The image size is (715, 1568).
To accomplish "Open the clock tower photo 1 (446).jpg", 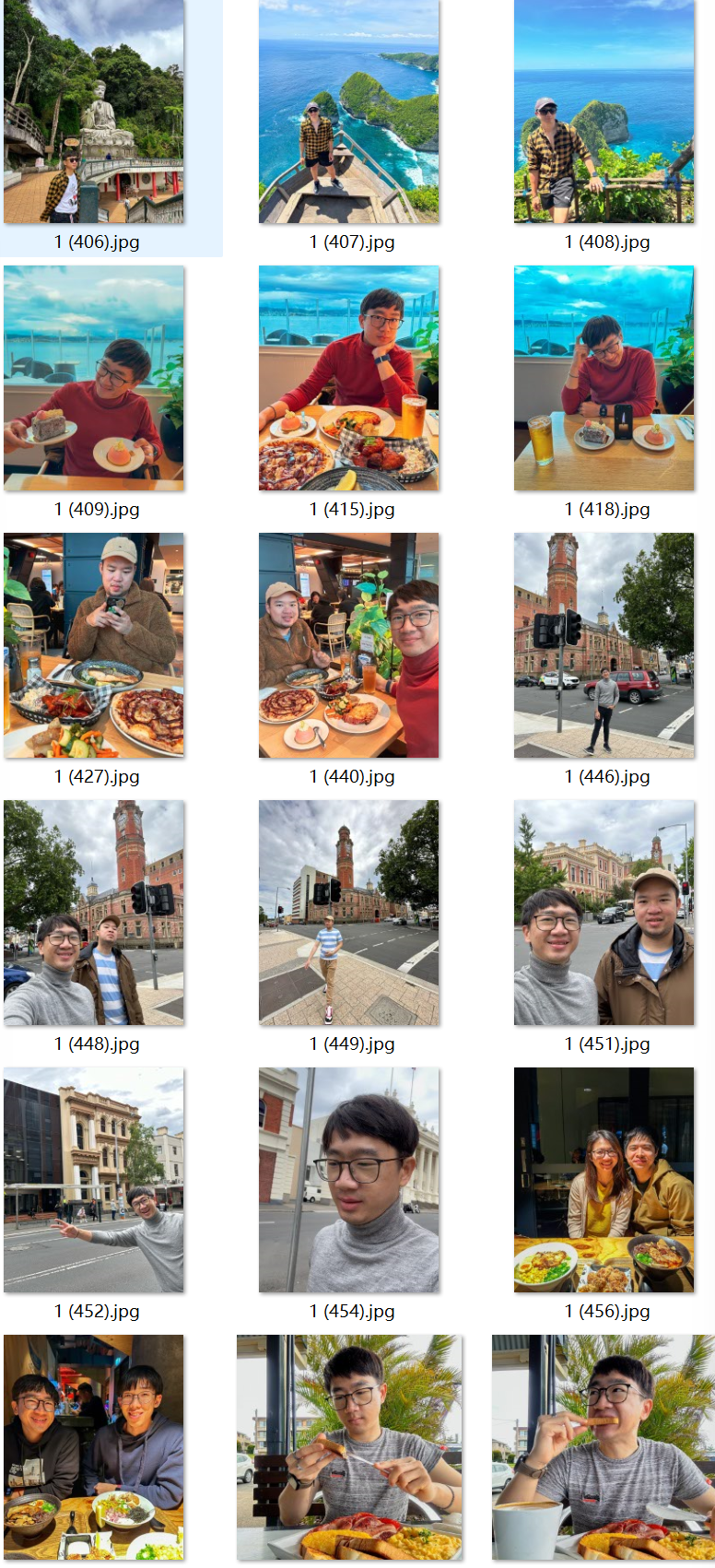I will coord(604,645).
